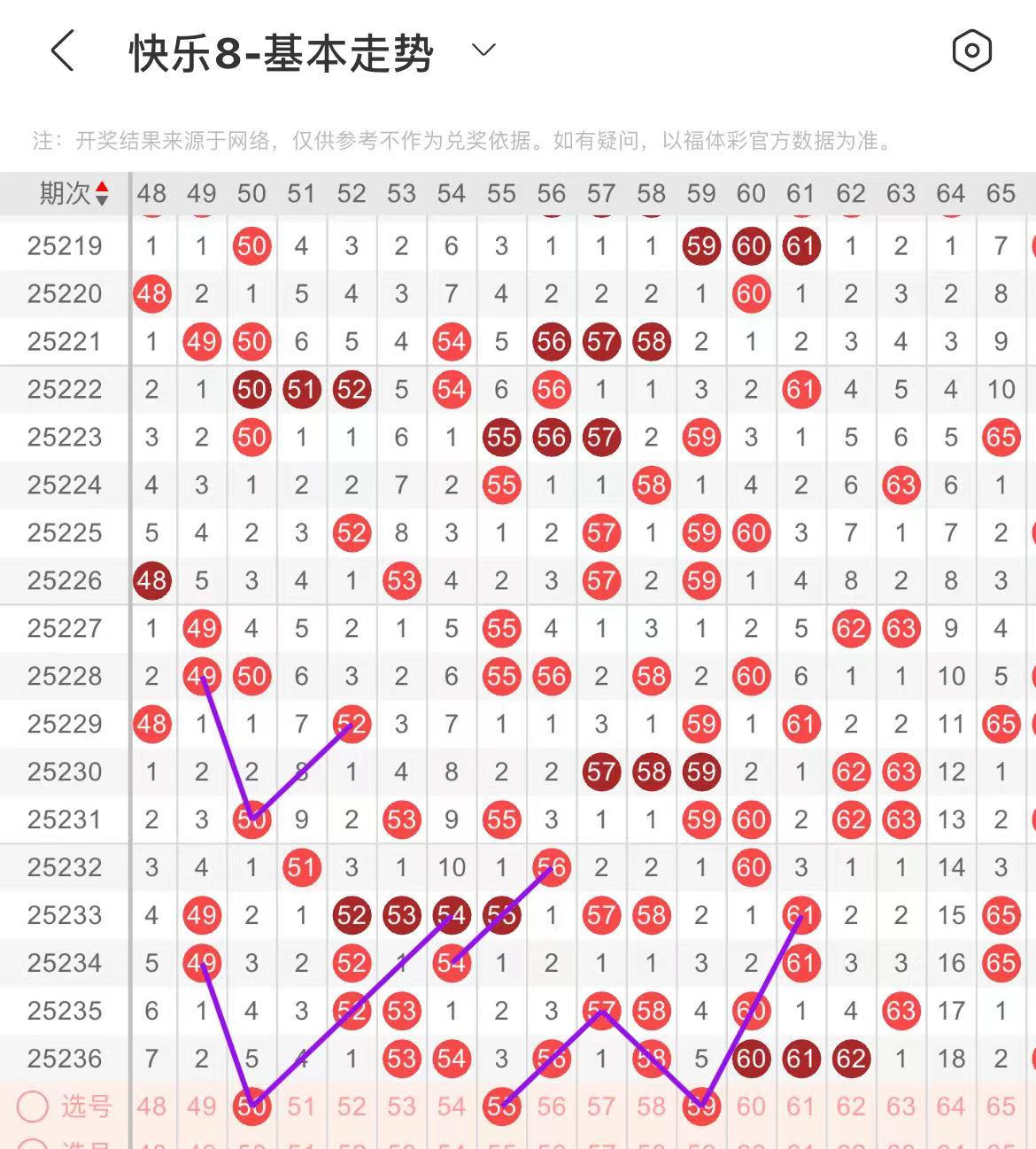1036x1149 pixels.
Task: Select number 61 in the 选号 row
Action: (801, 1106)
